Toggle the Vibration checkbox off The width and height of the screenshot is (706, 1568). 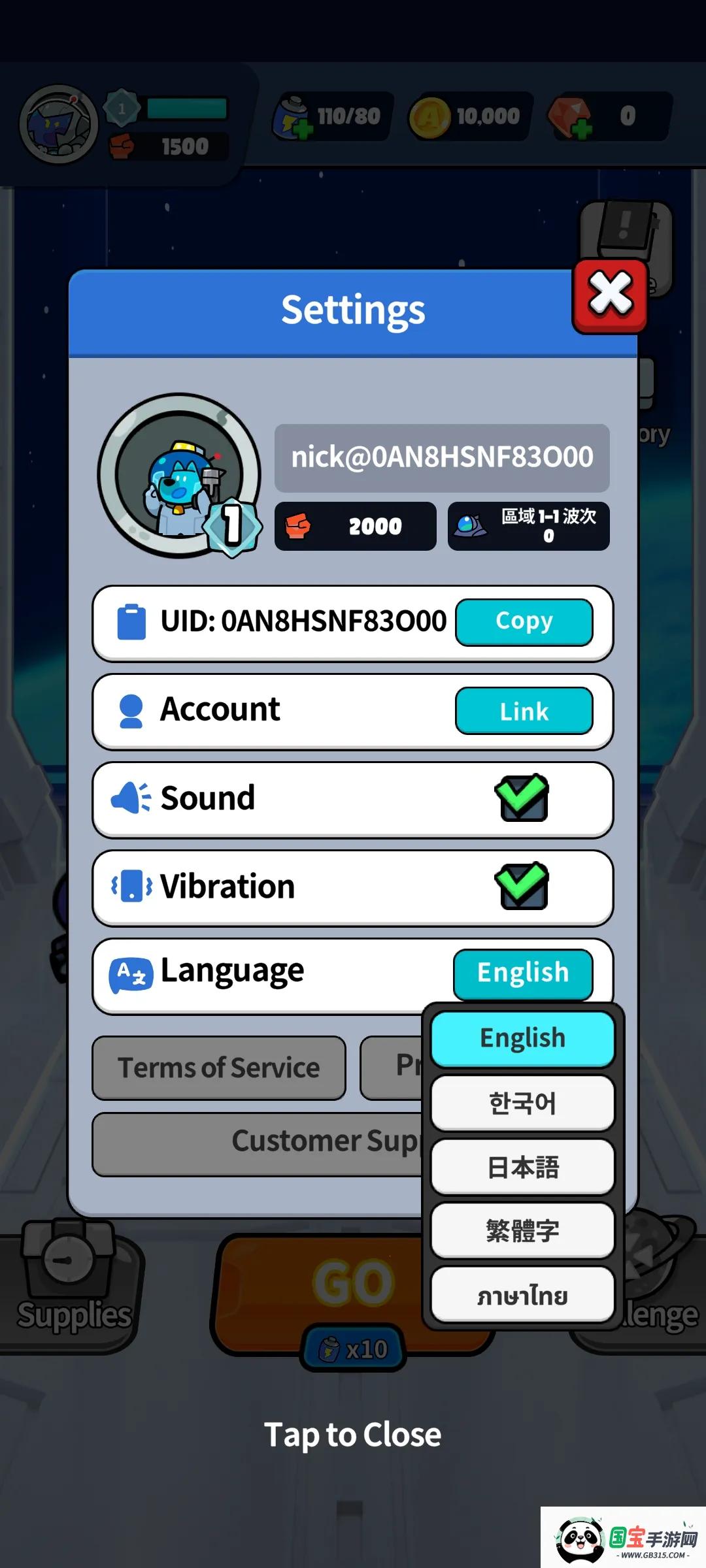[x=521, y=887]
